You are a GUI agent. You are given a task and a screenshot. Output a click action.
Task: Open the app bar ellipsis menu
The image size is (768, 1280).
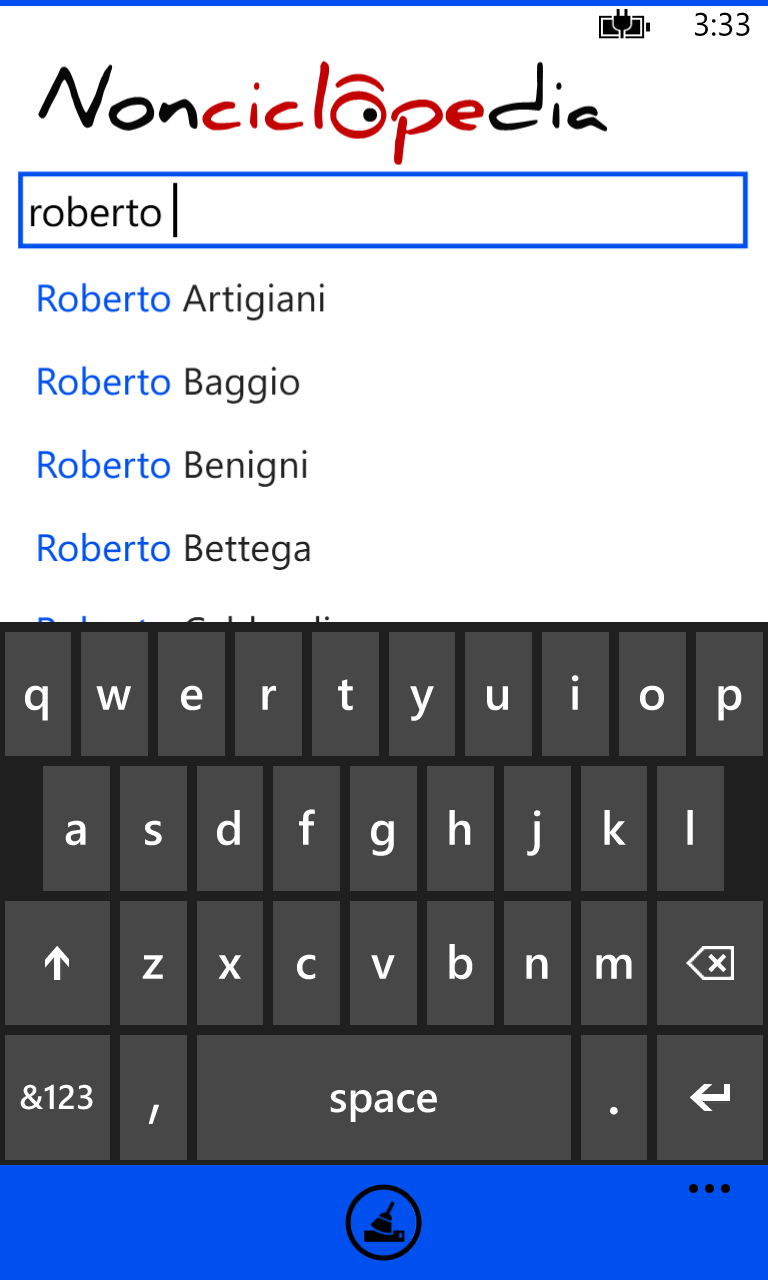click(x=709, y=1188)
